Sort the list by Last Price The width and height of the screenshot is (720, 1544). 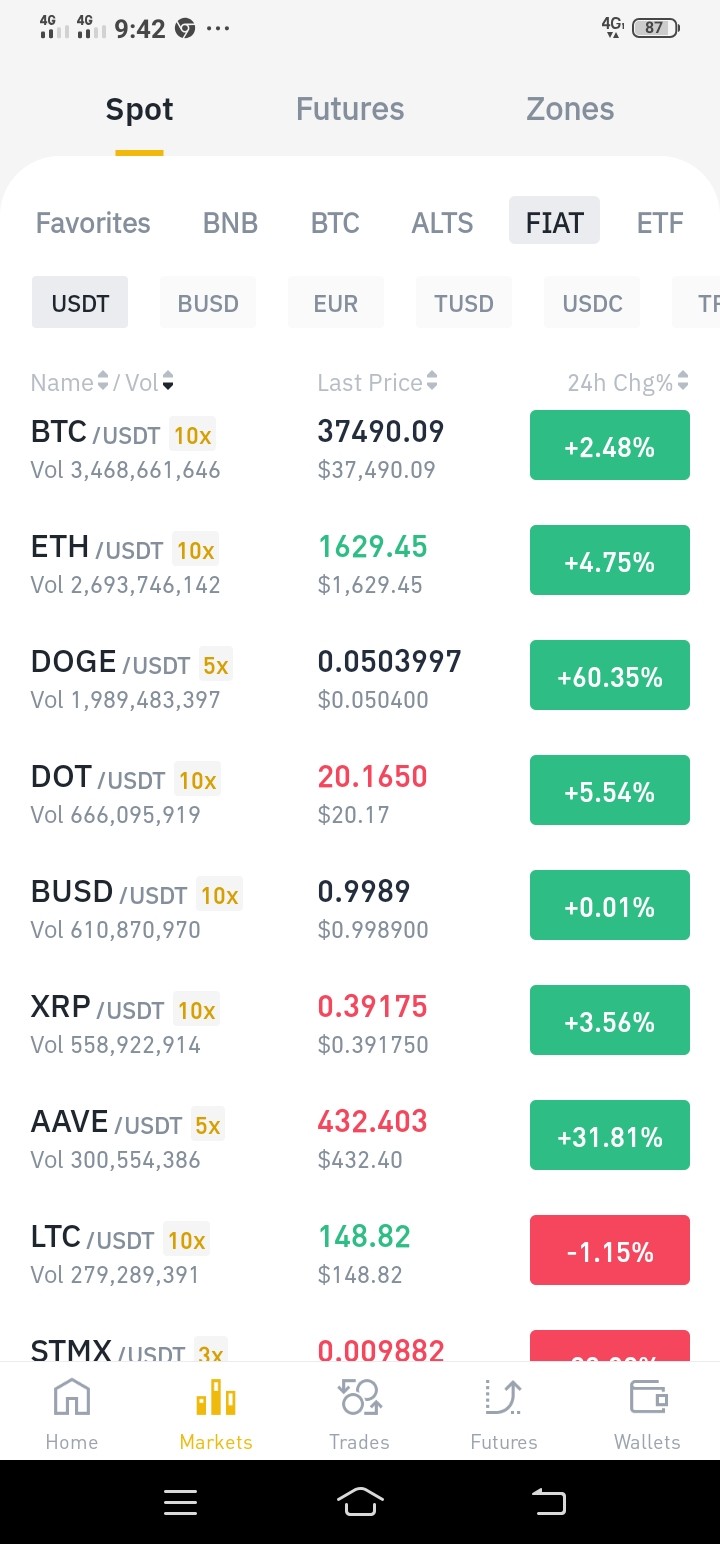377,382
